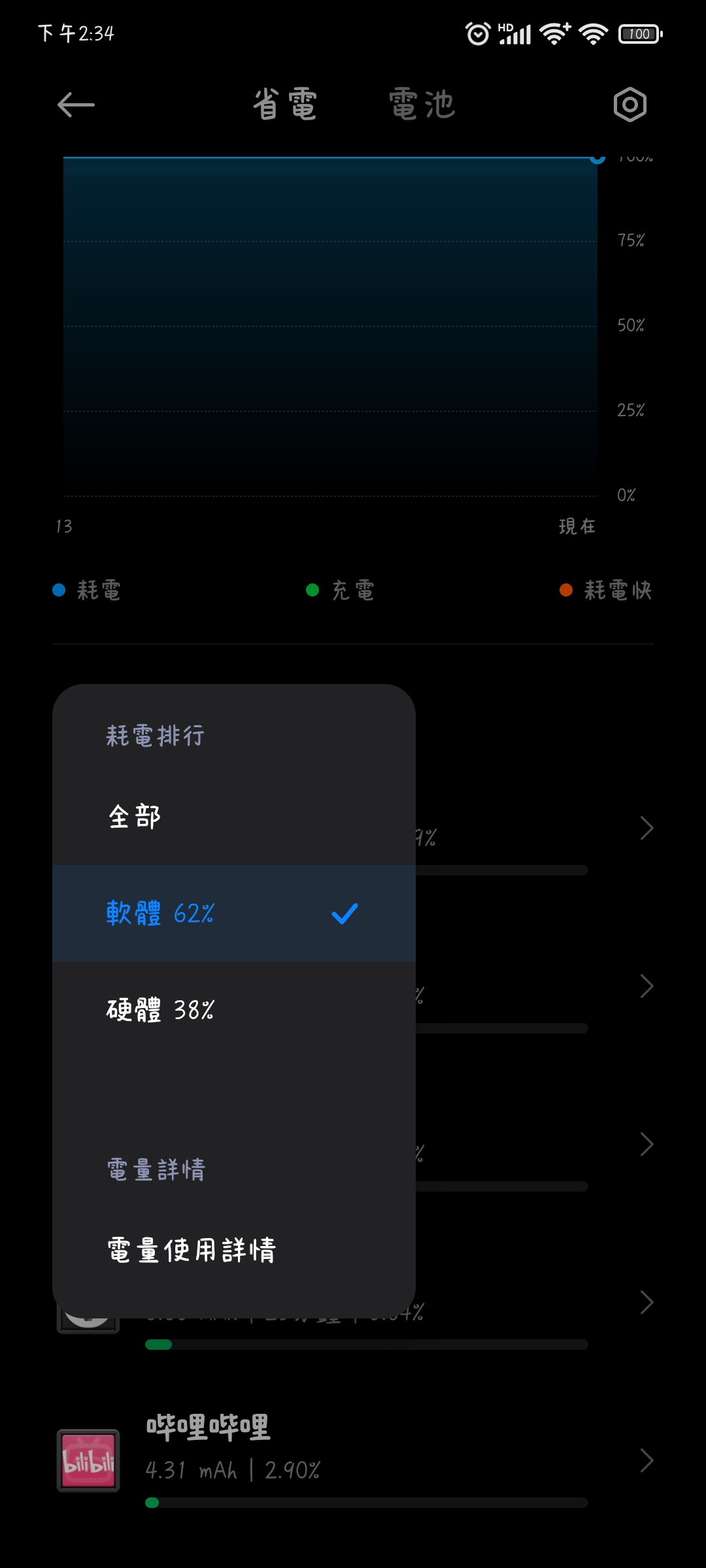Viewport: 706px width, 1568px height.
Task: Open 電量使用詳情
Action: click(x=233, y=1250)
